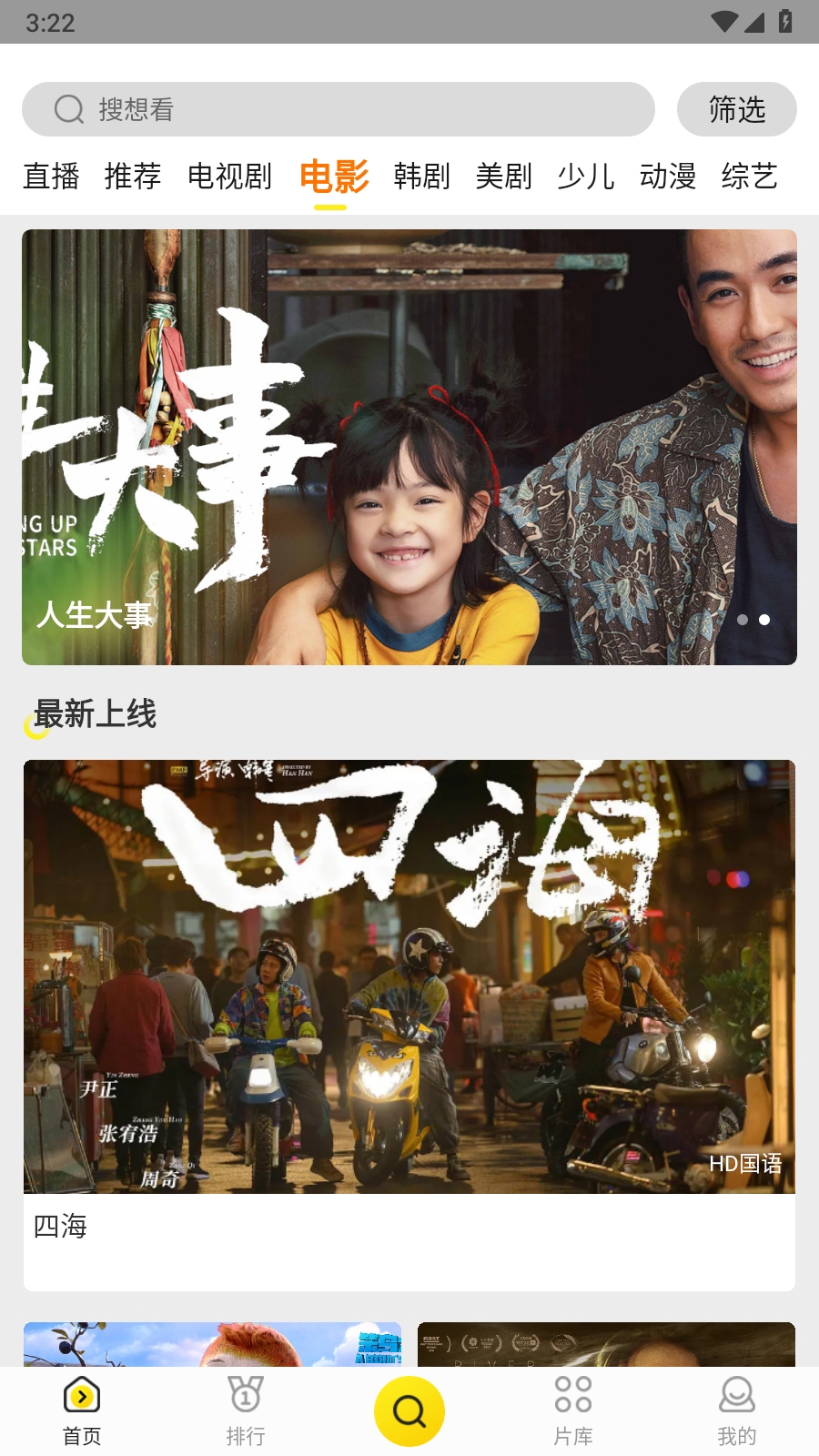Switch to the 推荐 tab
The width and height of the screenshot is (819, 1456).
[x=133, y=176]
